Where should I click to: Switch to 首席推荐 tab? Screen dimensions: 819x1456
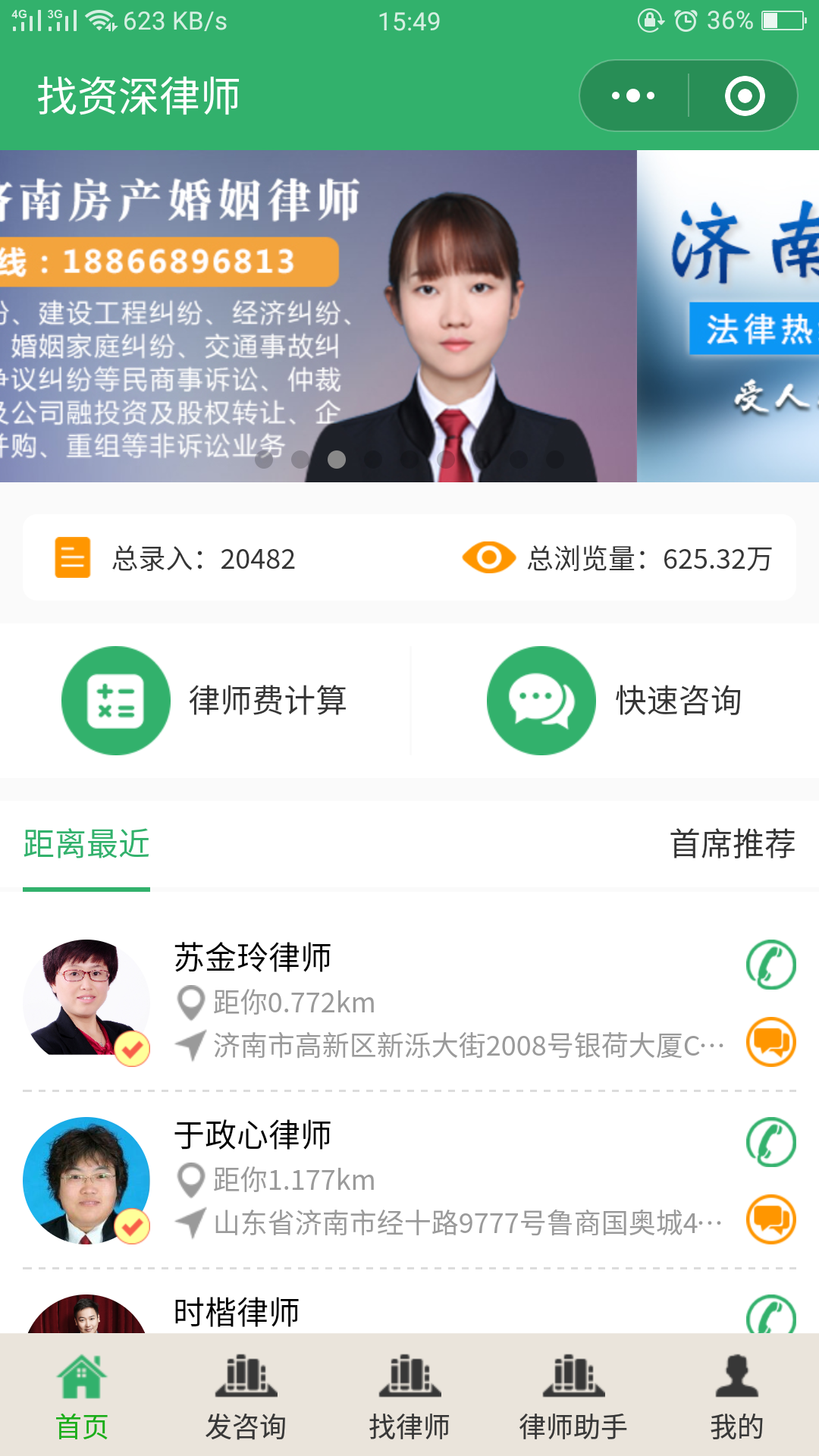click(733, 844)
